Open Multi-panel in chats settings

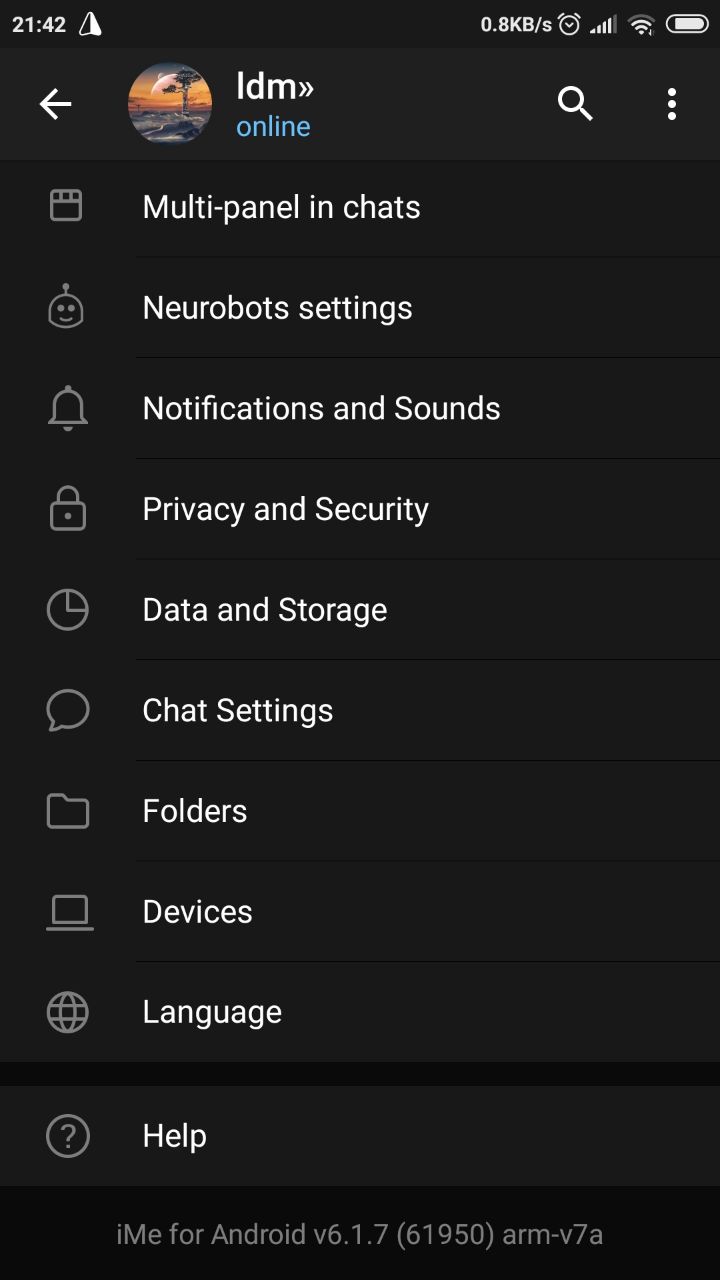tap(360, 207)
